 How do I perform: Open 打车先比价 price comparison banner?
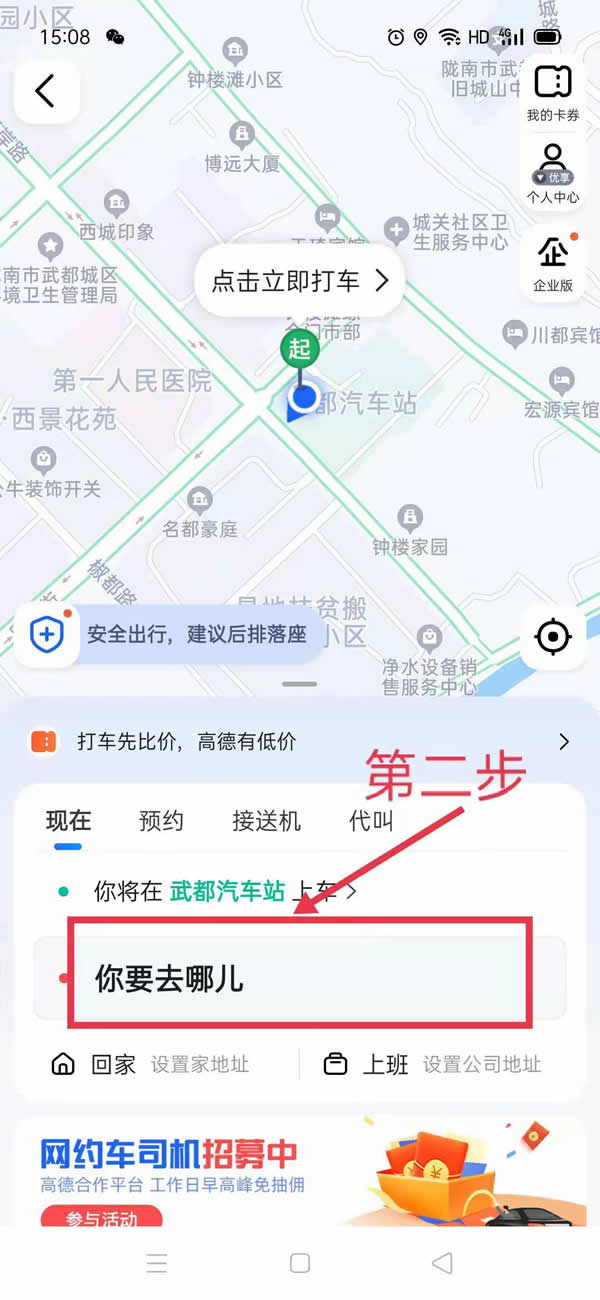pyautogui.click(x=300, y=742)
